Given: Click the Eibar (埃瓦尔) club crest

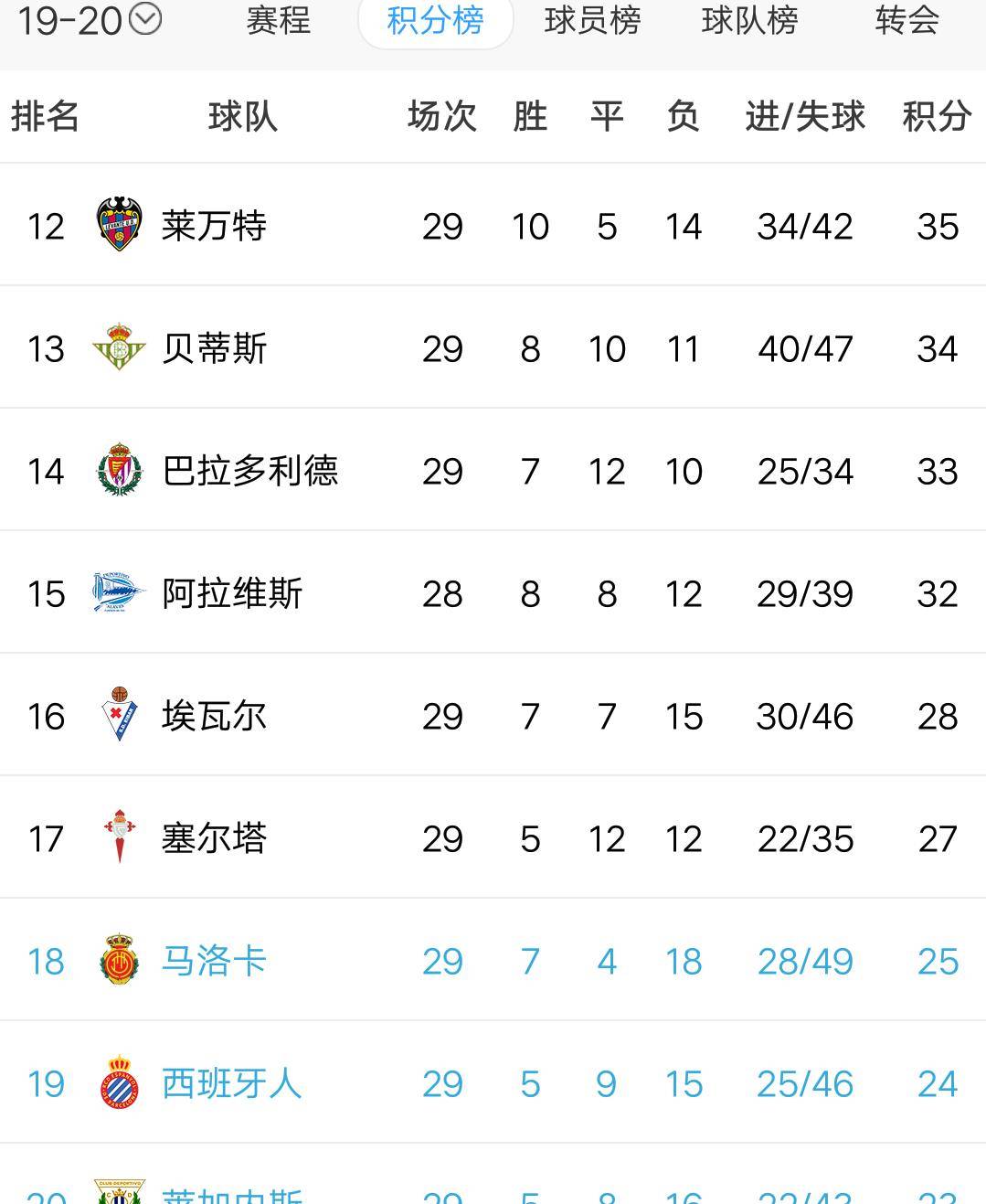Looking at the screenshot, I should [118, 716].
